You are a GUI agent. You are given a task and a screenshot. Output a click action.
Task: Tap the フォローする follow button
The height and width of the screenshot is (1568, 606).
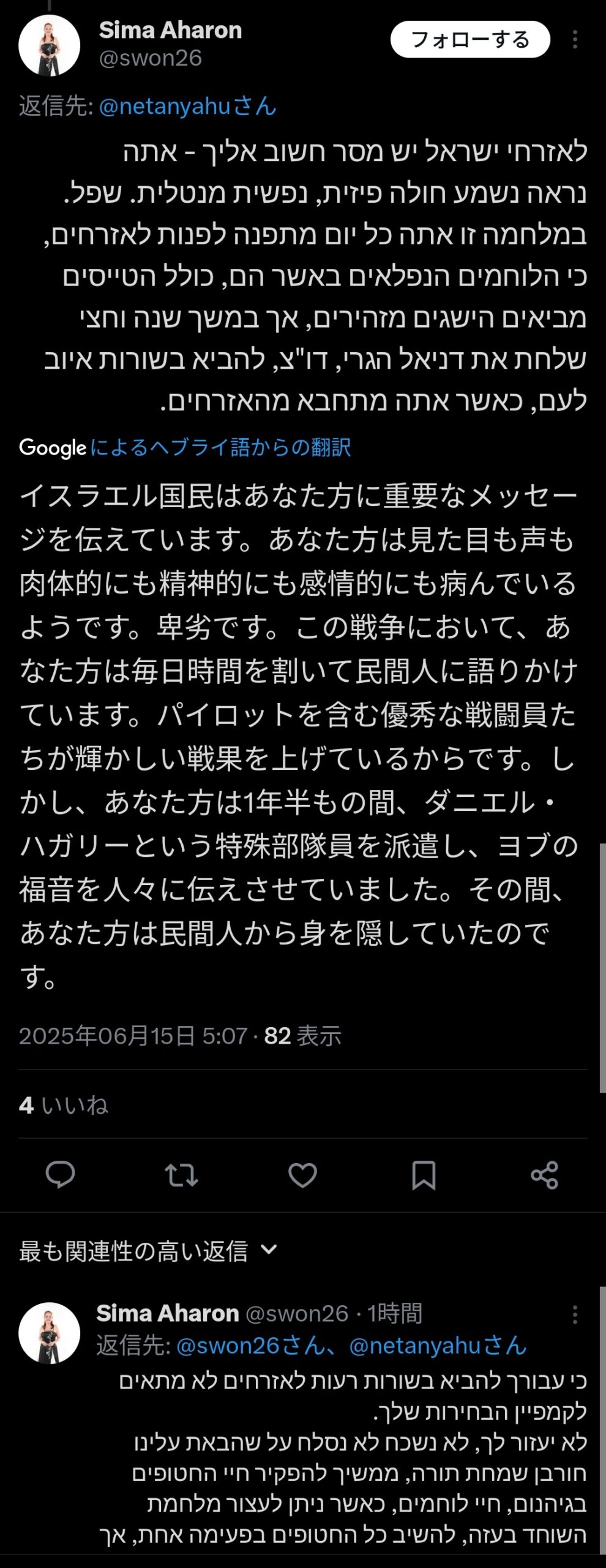coord(469,40)
